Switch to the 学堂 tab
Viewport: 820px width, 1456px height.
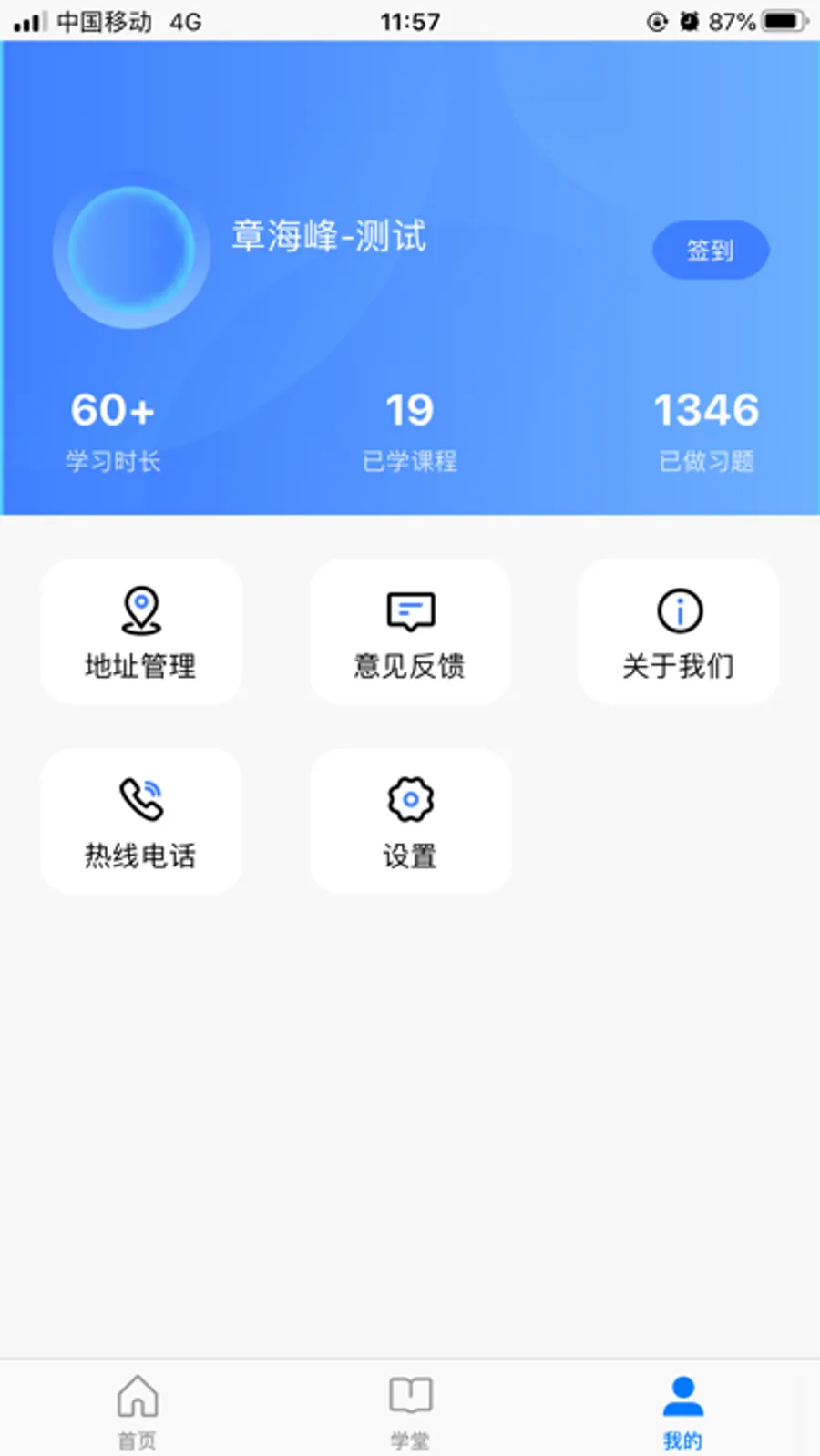[x=410, y=1410]
